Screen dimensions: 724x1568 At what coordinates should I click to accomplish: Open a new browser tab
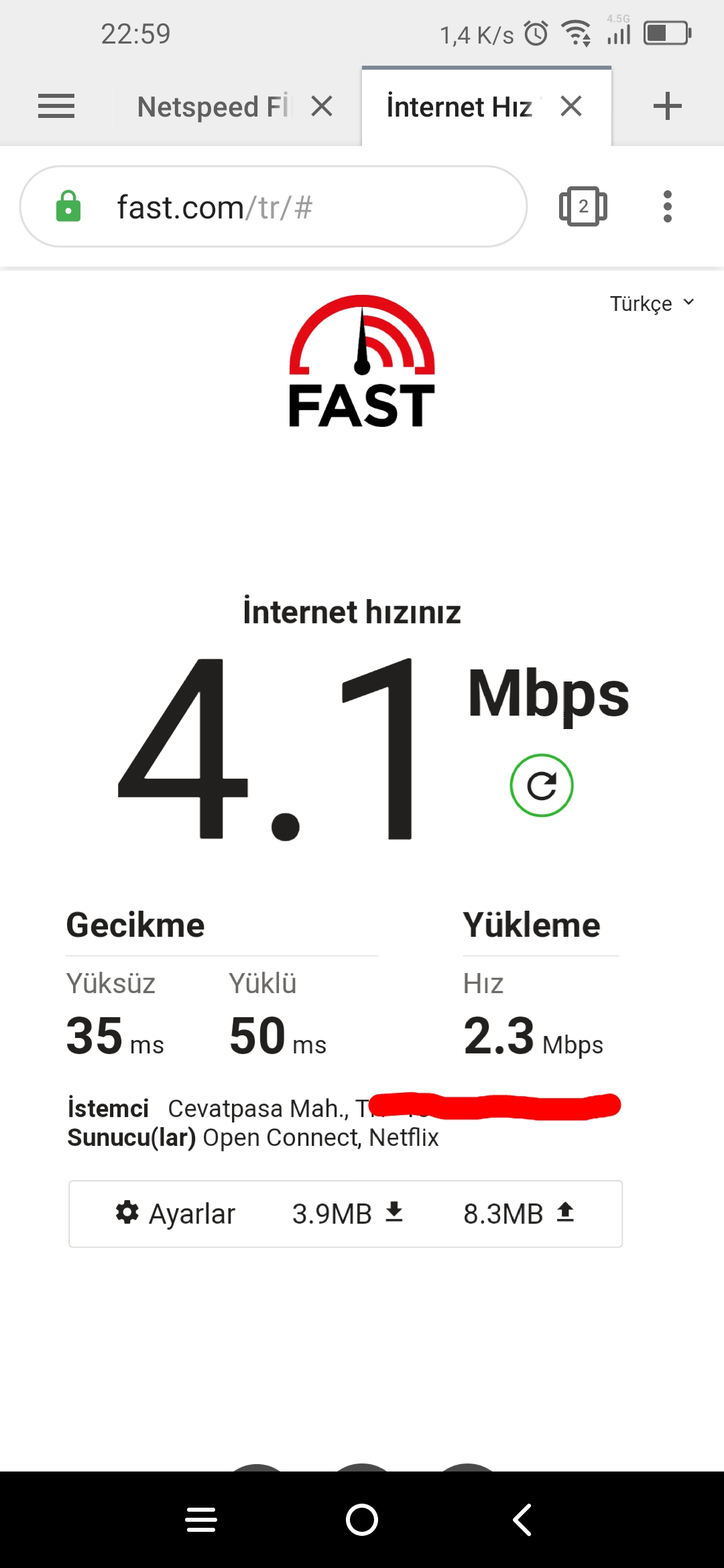tap(668, 106)
